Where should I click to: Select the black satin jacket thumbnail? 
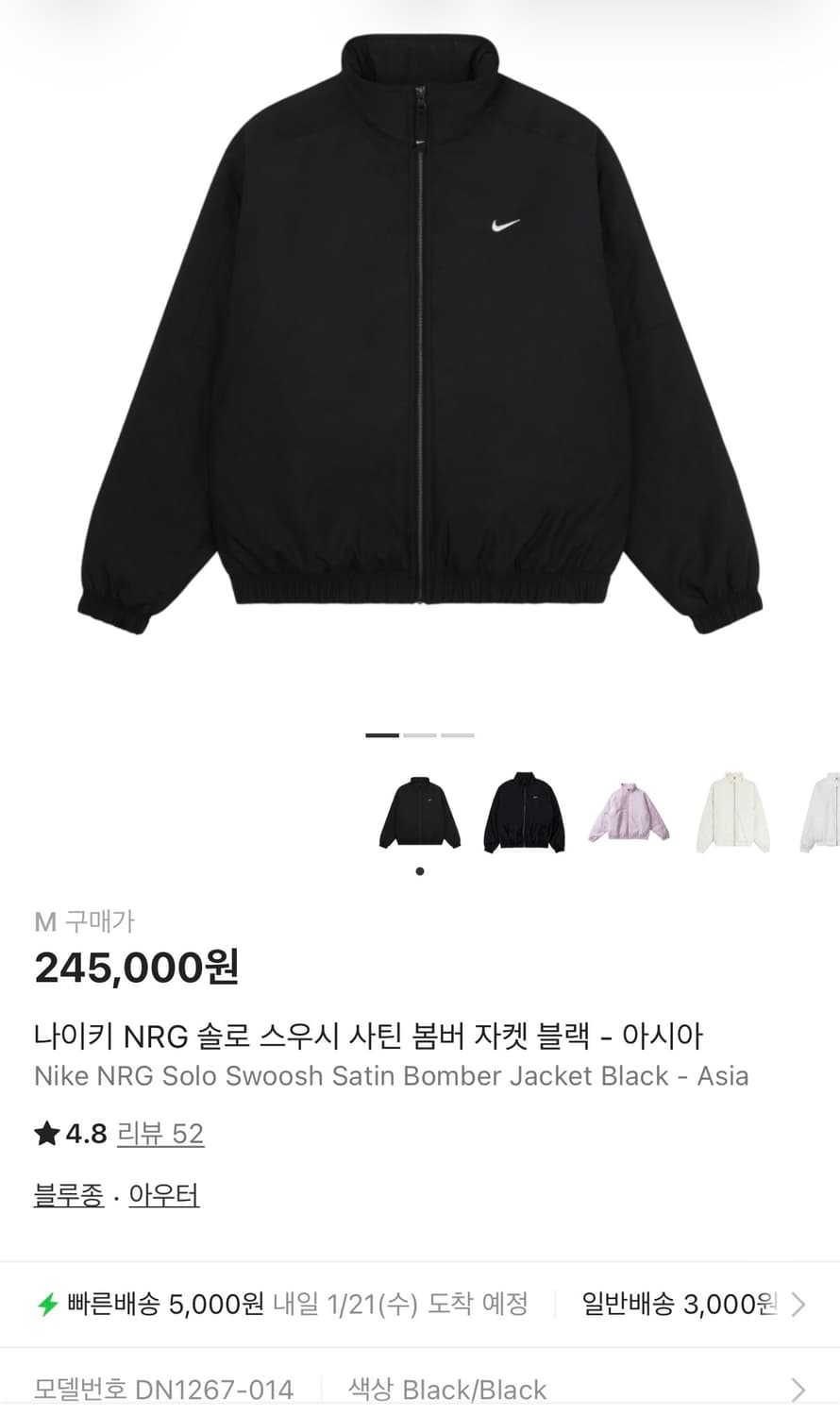(x=524, y=814)
